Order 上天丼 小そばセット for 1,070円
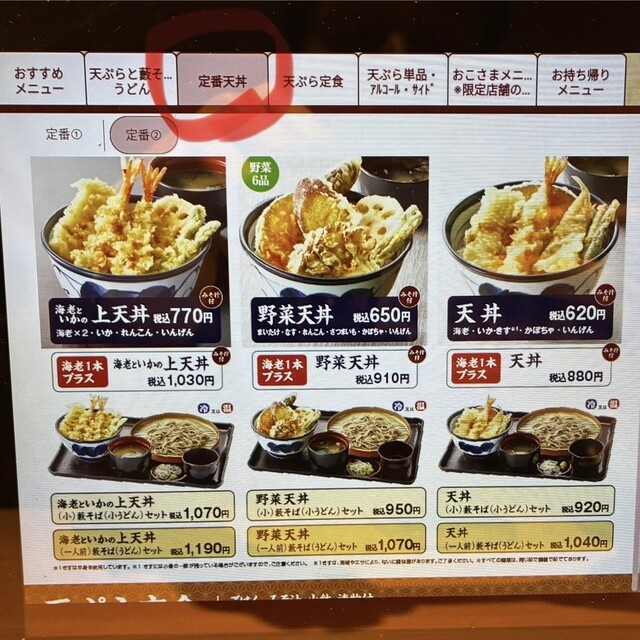 (x=142, y=508)
